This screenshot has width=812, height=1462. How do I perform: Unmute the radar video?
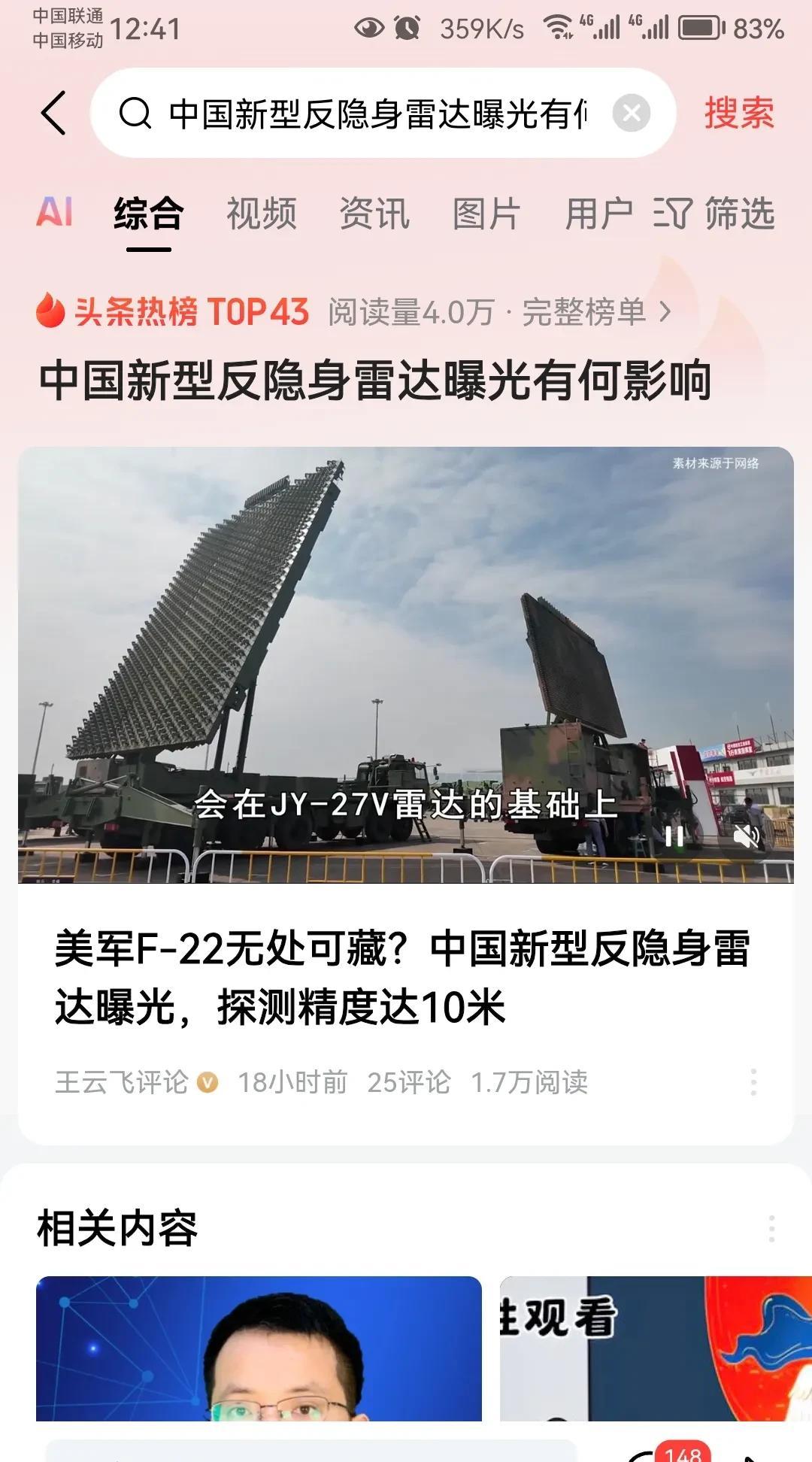pos(746,836)
